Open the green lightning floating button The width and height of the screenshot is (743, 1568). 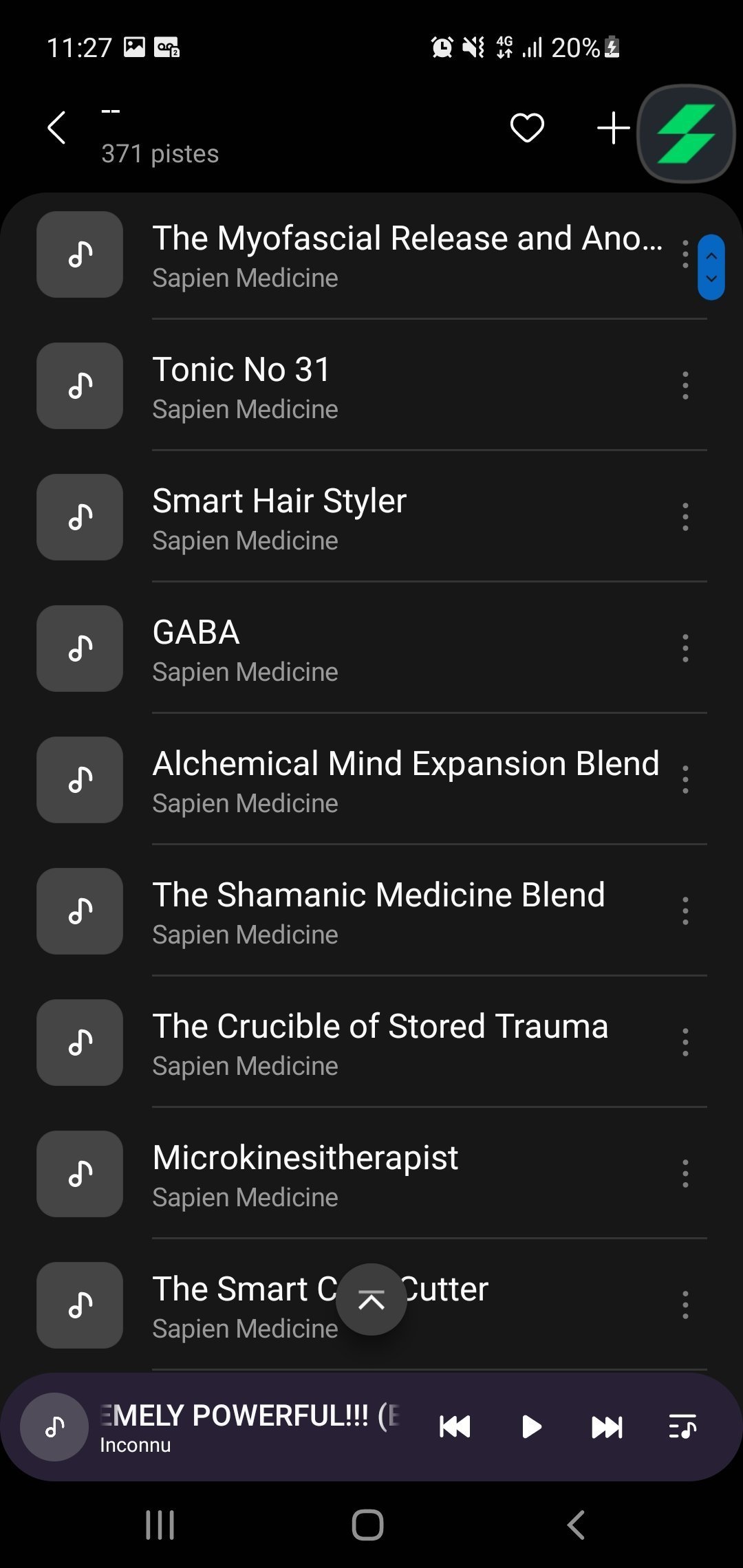686,133
